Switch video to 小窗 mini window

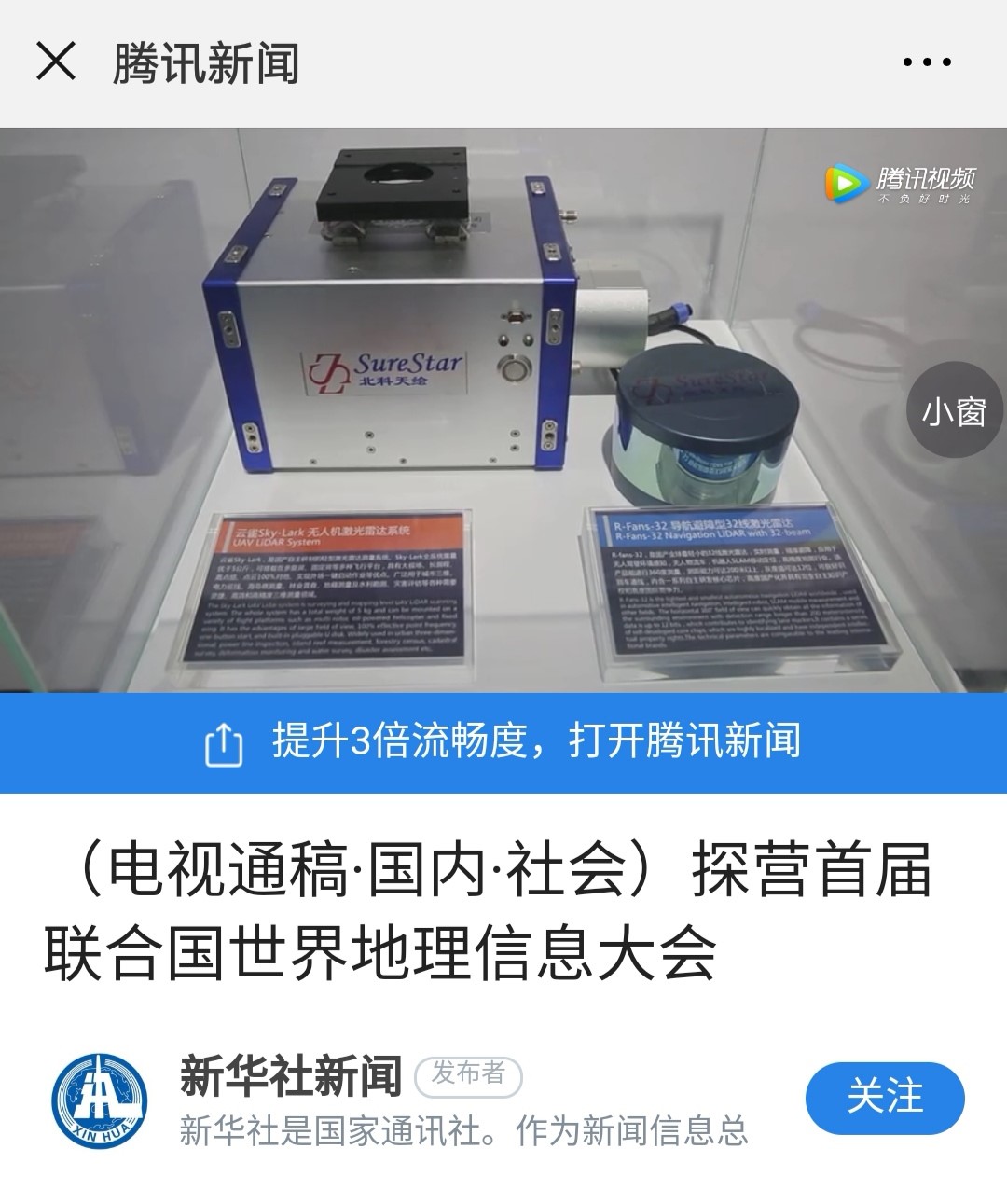click(x=954, y=410)
